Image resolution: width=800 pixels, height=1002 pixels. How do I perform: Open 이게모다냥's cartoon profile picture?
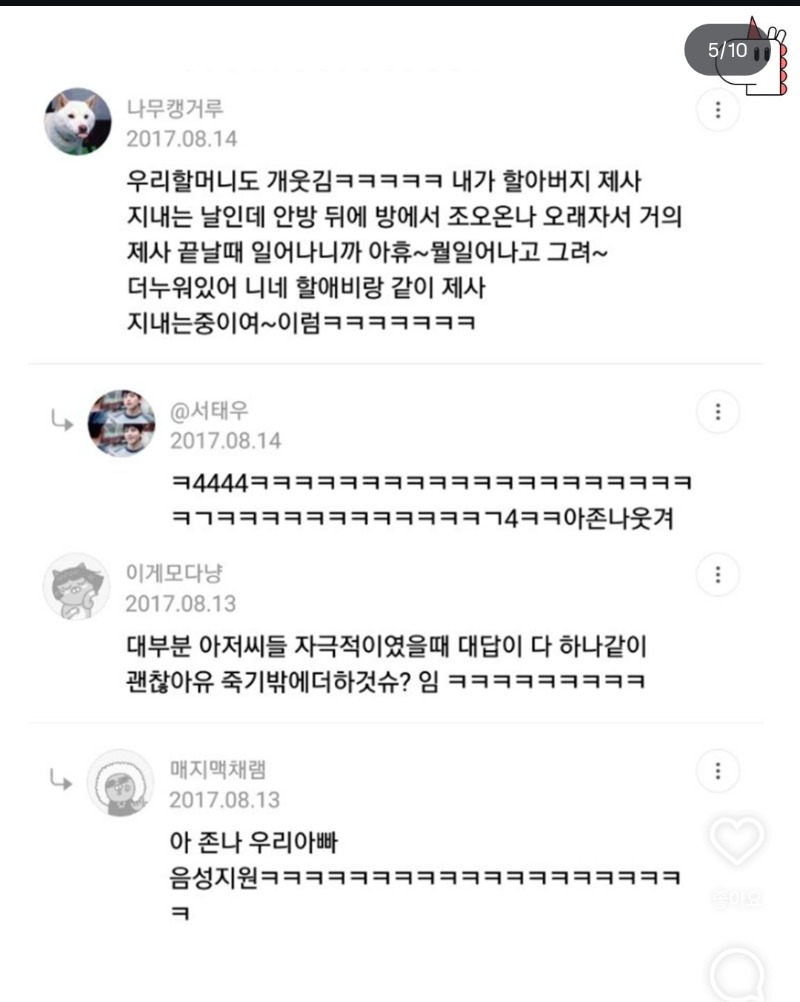[x=76, y=587]
